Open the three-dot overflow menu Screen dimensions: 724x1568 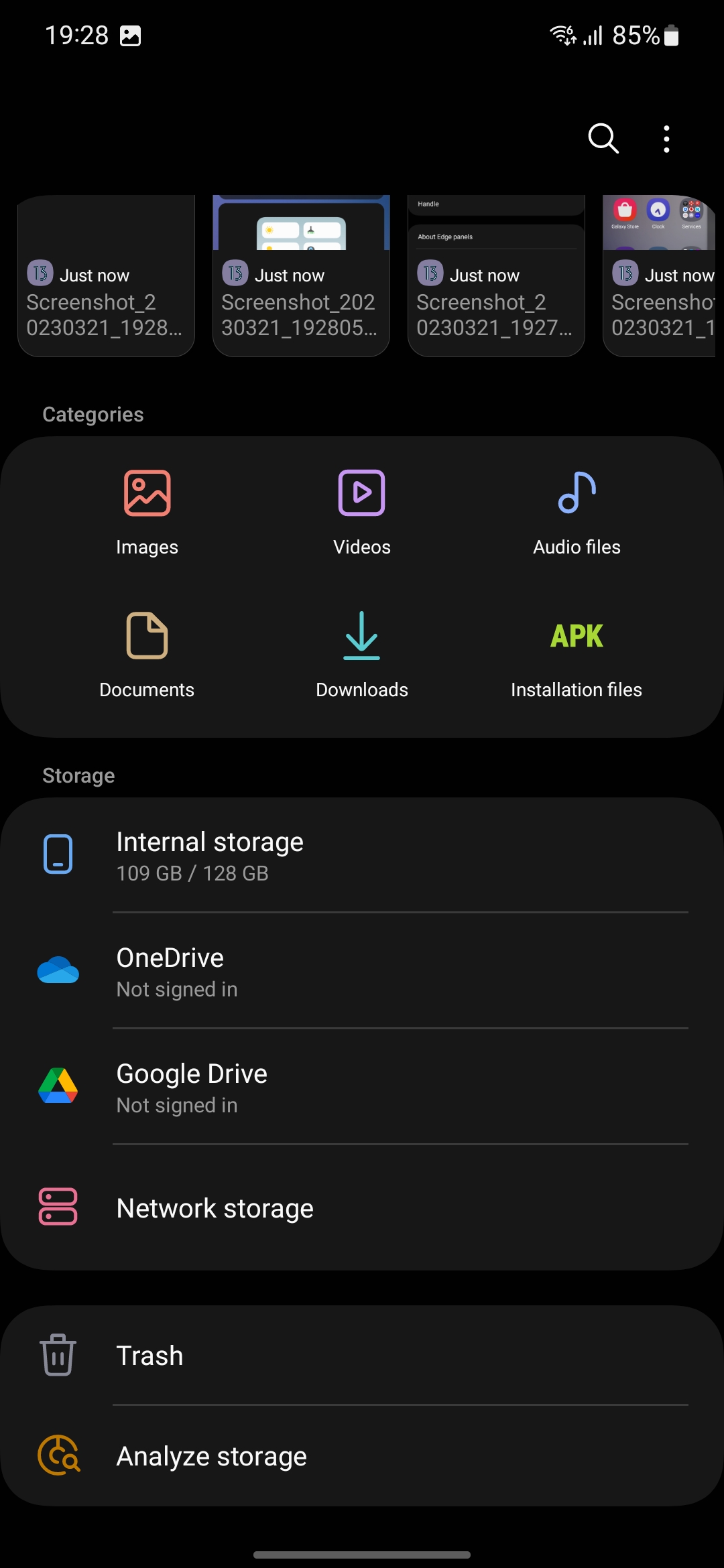pyautogui.click(x=666, y=139)
